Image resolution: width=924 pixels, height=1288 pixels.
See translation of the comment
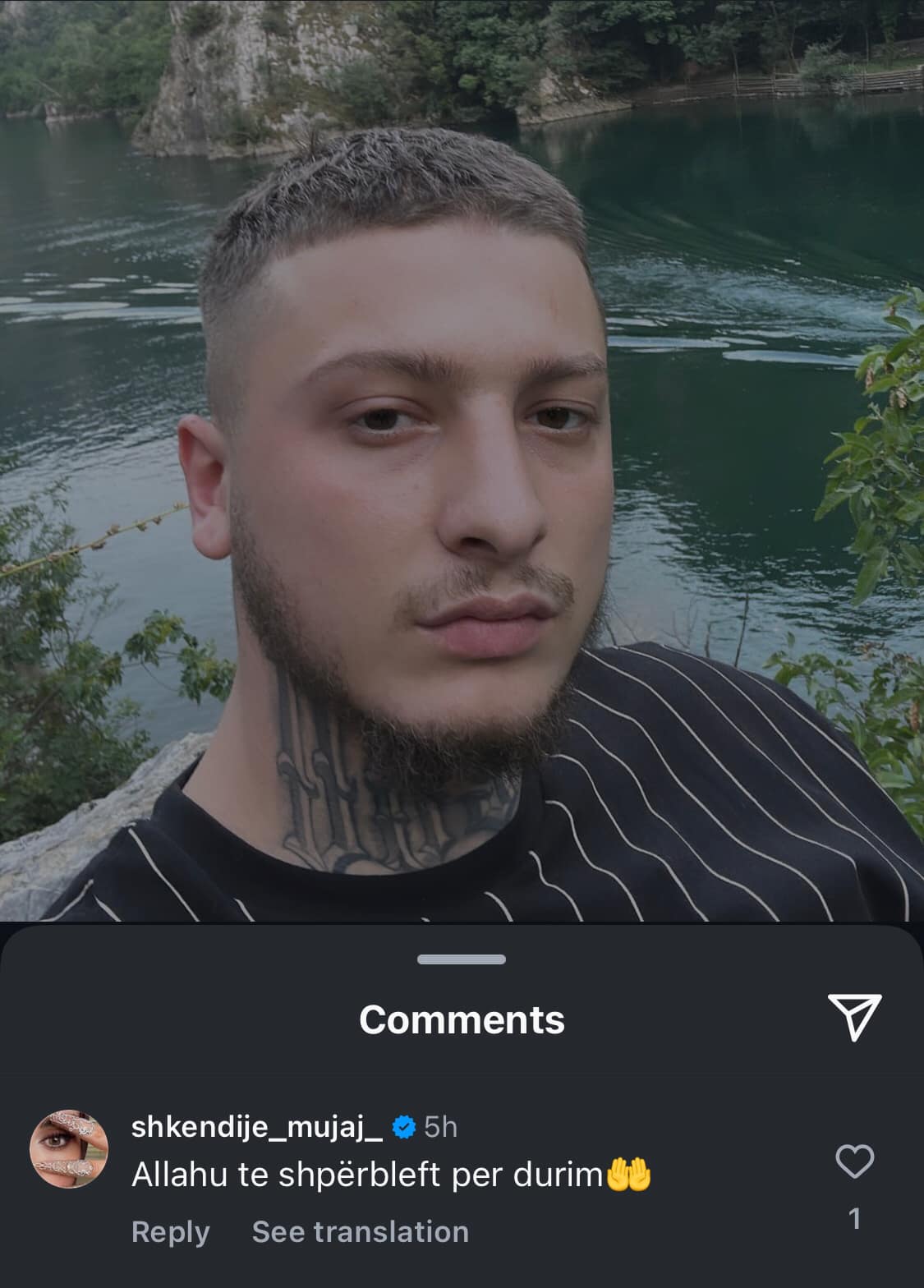pos(360,1231)
